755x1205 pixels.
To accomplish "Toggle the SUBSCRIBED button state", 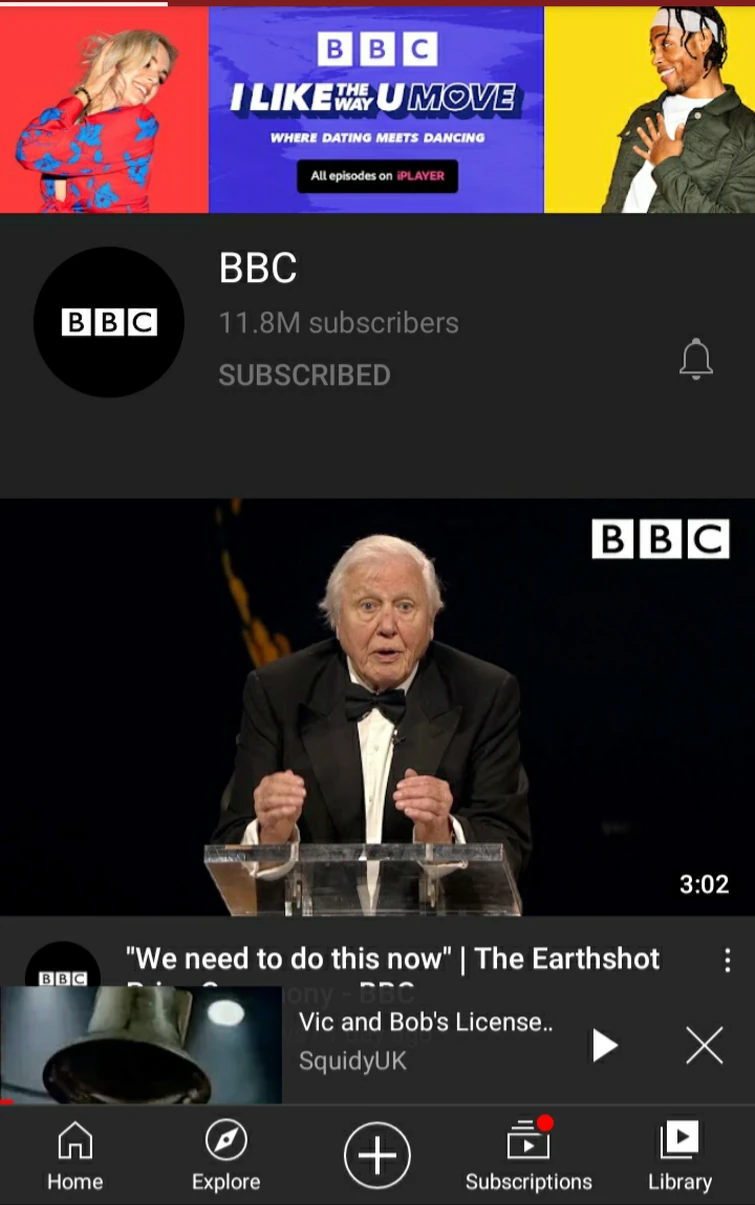I will click(x=304, y=375).
